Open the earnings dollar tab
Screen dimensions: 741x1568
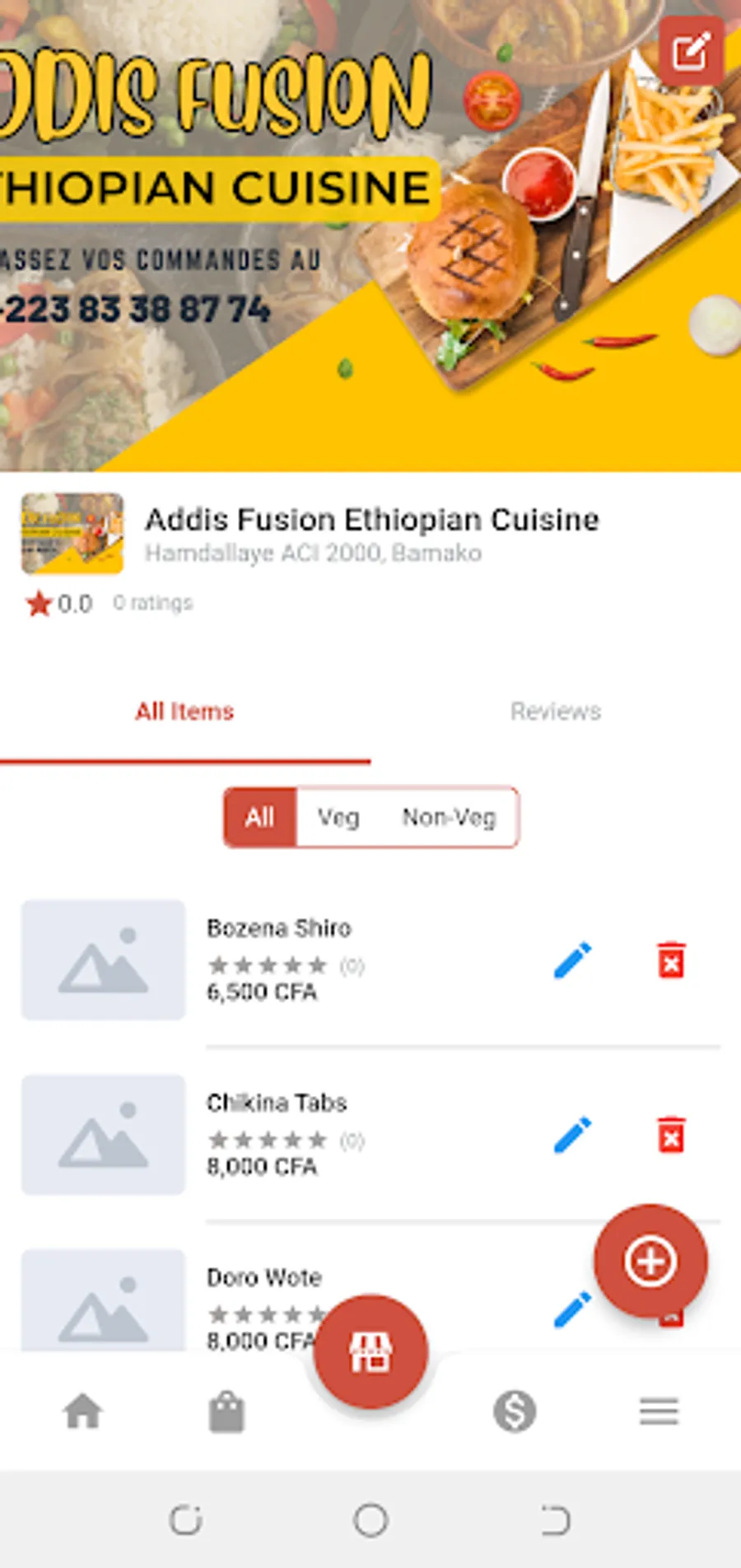515,1412
